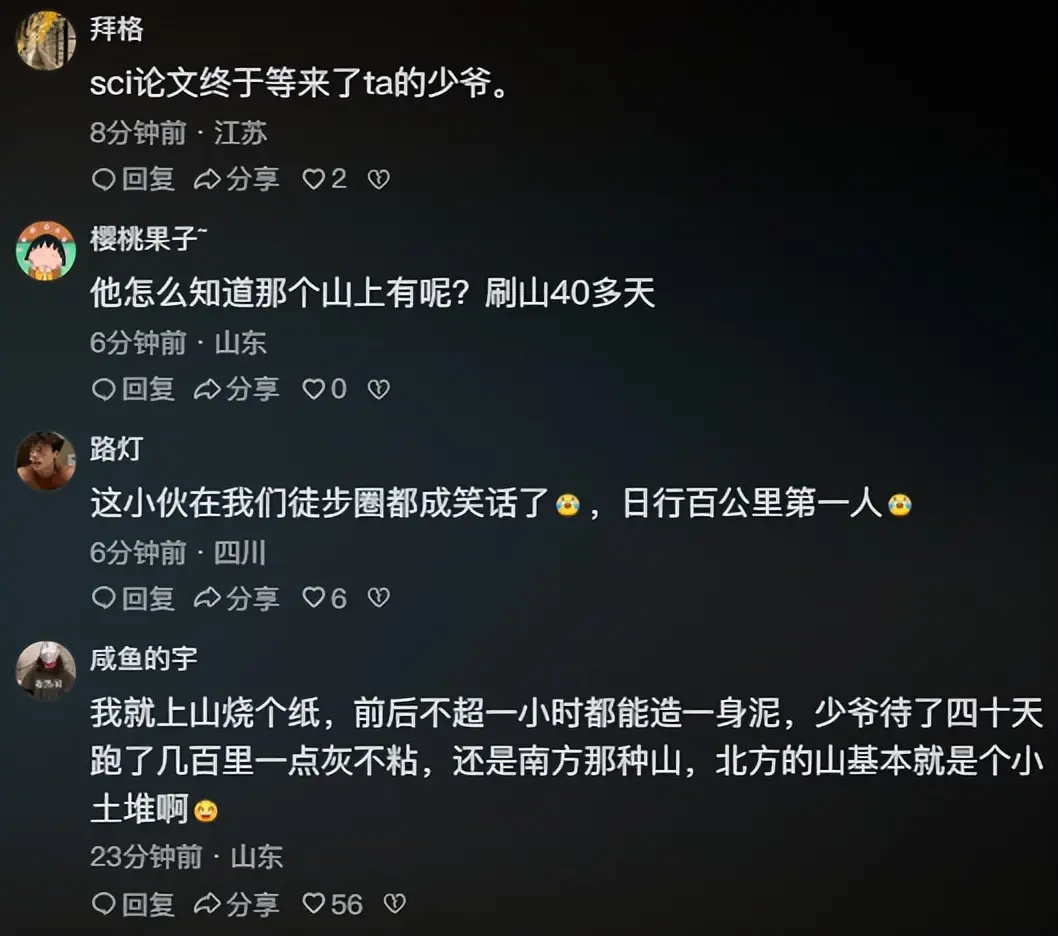Dislike 路灯's comment
1058x936 pixels.
pos(378,598)
